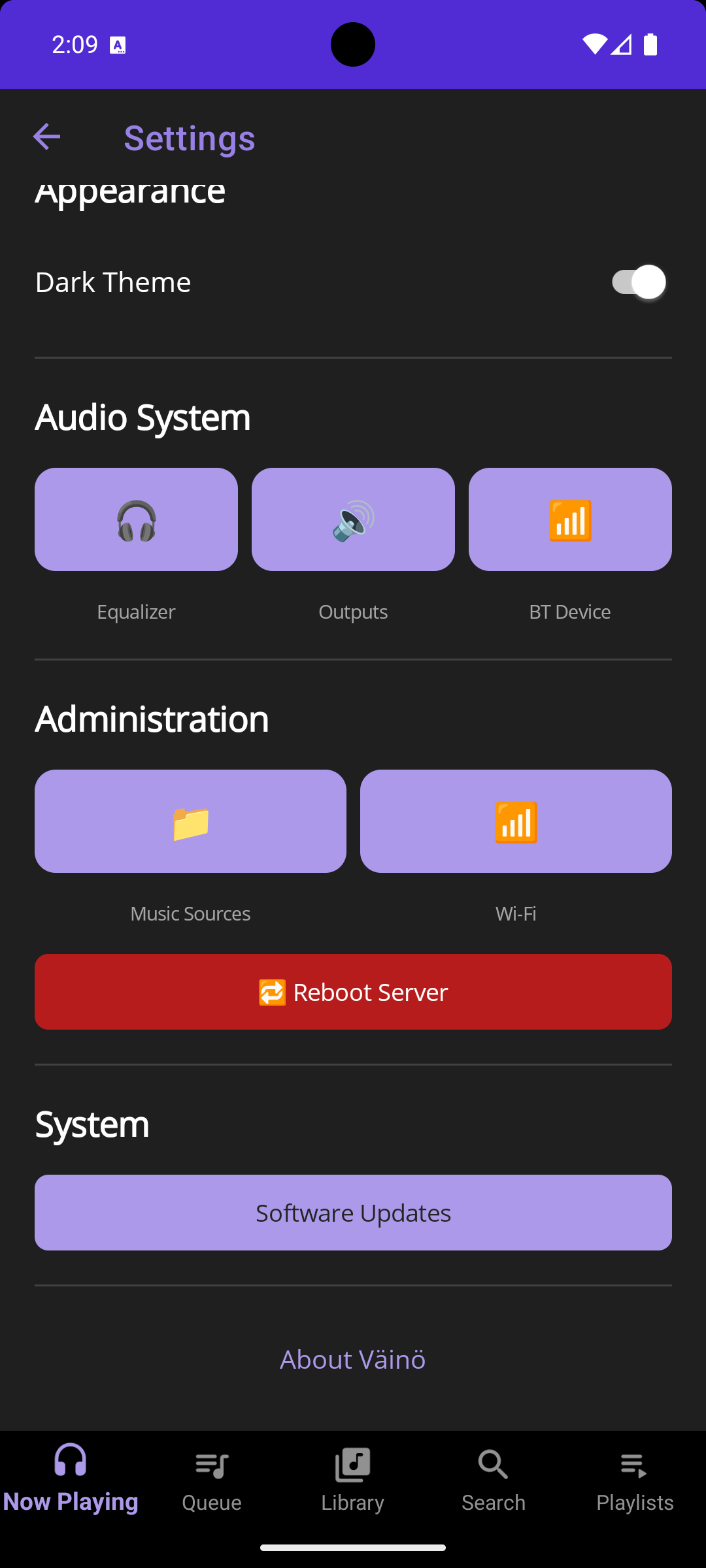Image resolution: width=706 pixels, height=1568 pixels.
Task: Open Music Sources administration
Action: coord(190,821)
